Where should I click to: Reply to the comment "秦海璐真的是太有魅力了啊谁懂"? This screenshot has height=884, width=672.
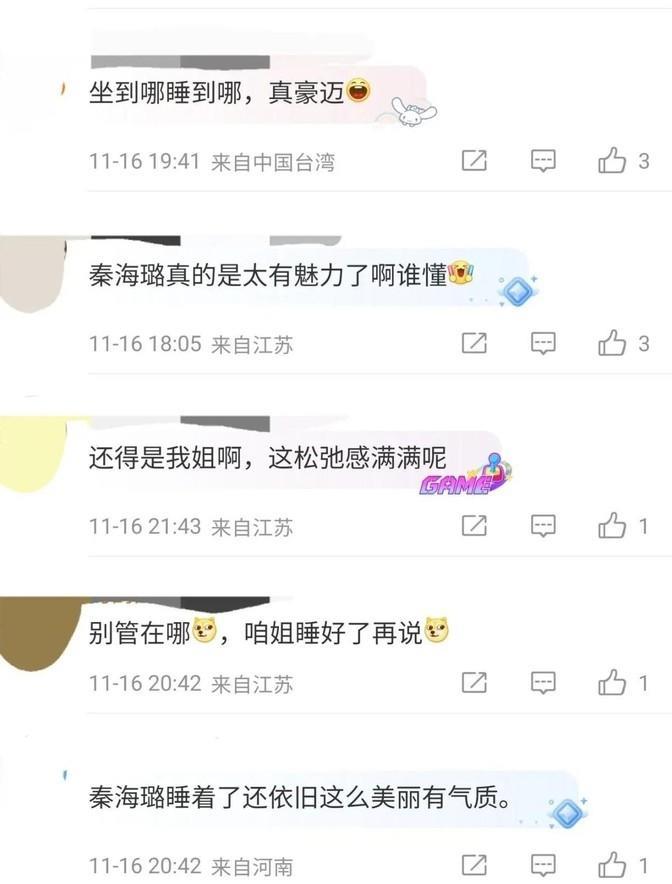click(543, 344)
